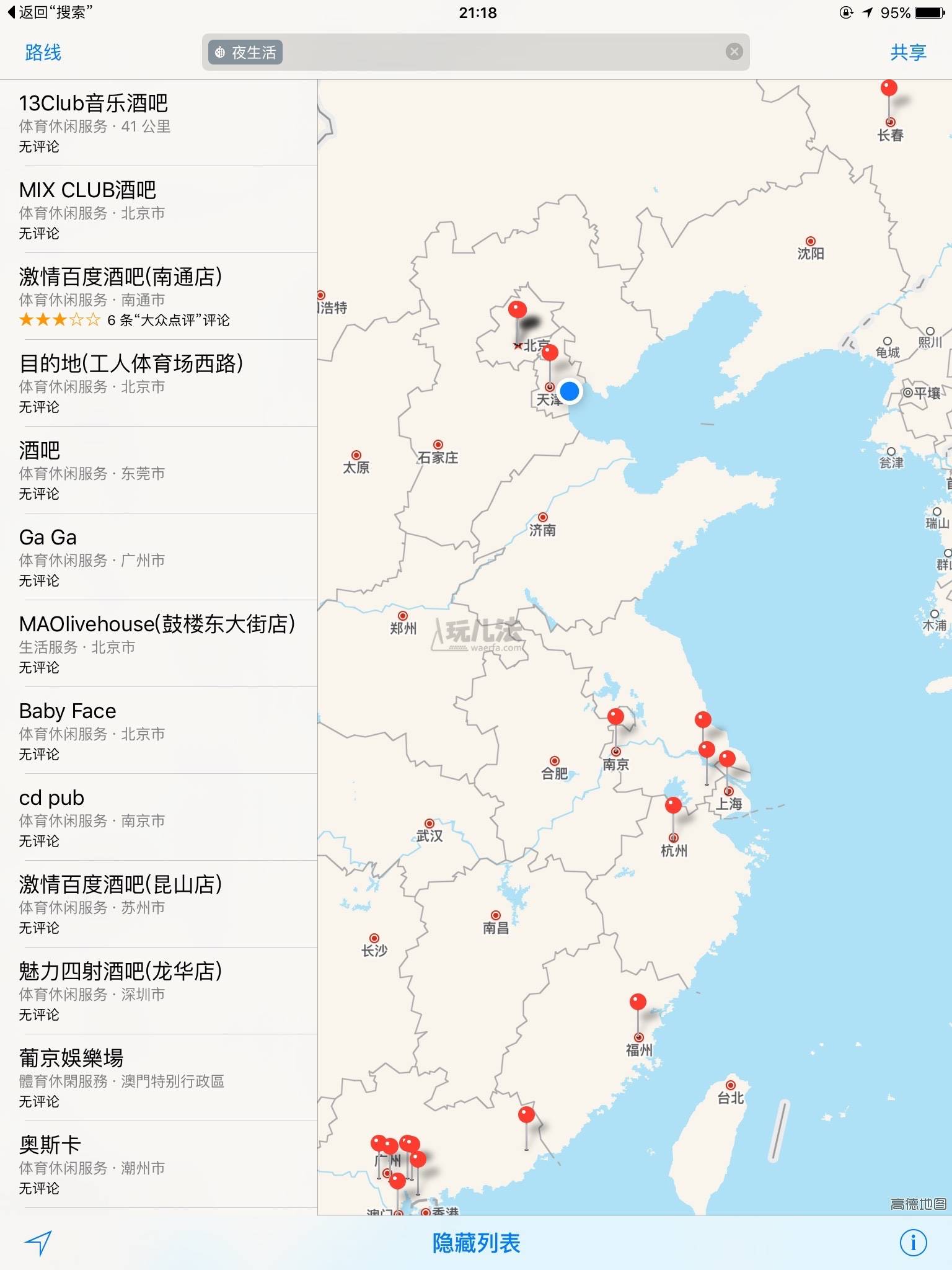Select MAOlivehouse(鼓楼东大街店)
The width and height of the screenshot is (952, 1270).
pos(158,644)
